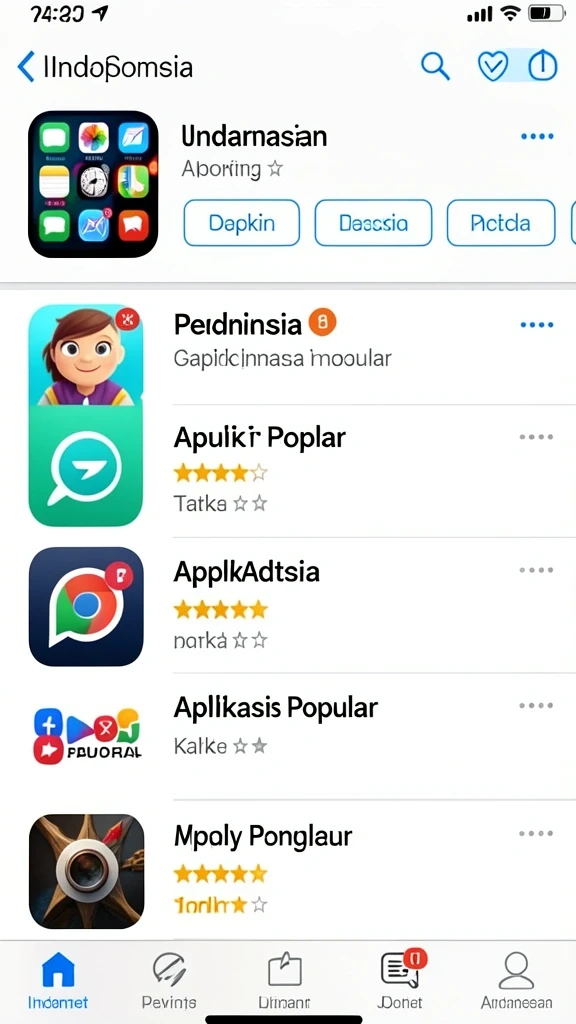Go back to the previous page

coord(26,67)
